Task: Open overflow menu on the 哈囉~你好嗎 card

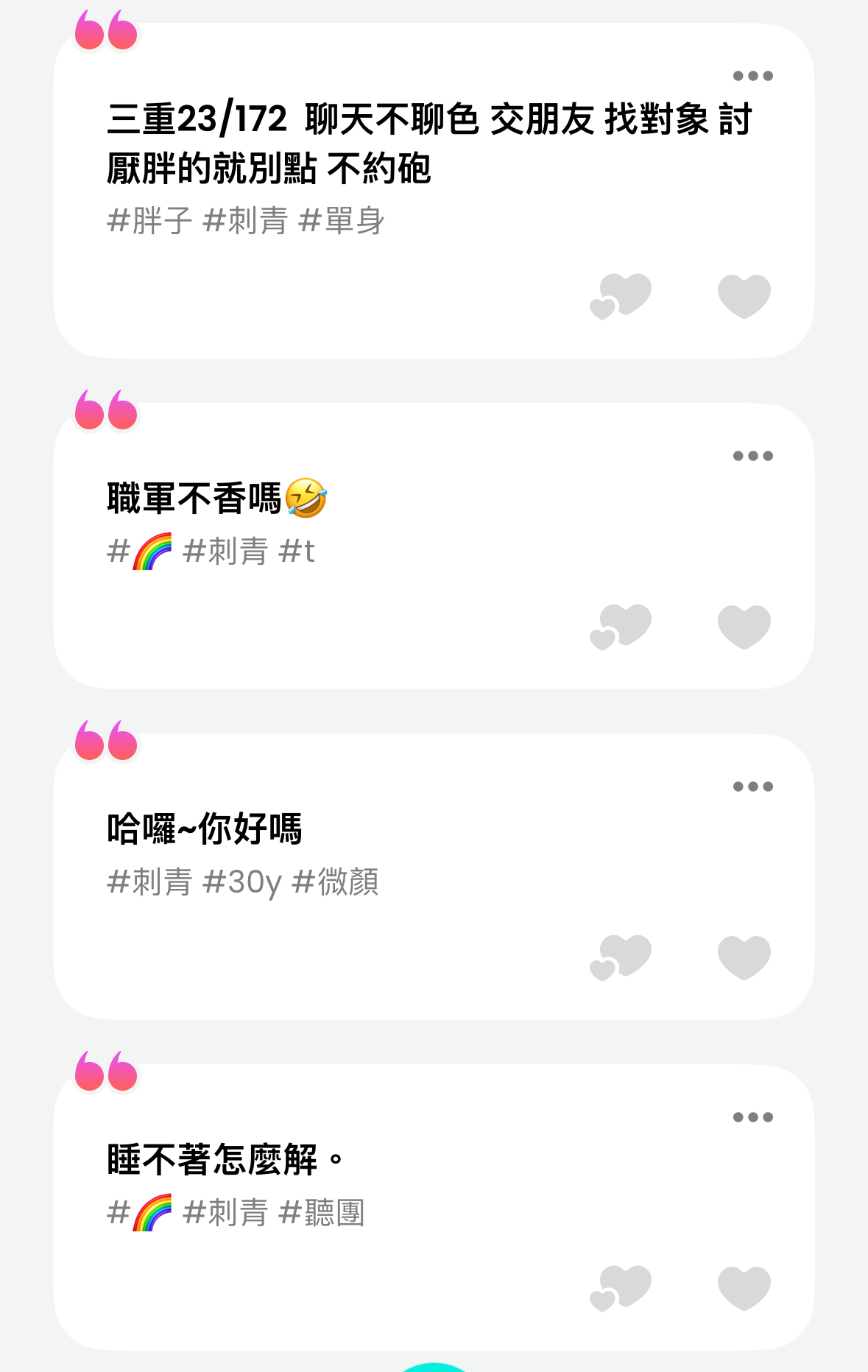Action: (x=752, y=787)
